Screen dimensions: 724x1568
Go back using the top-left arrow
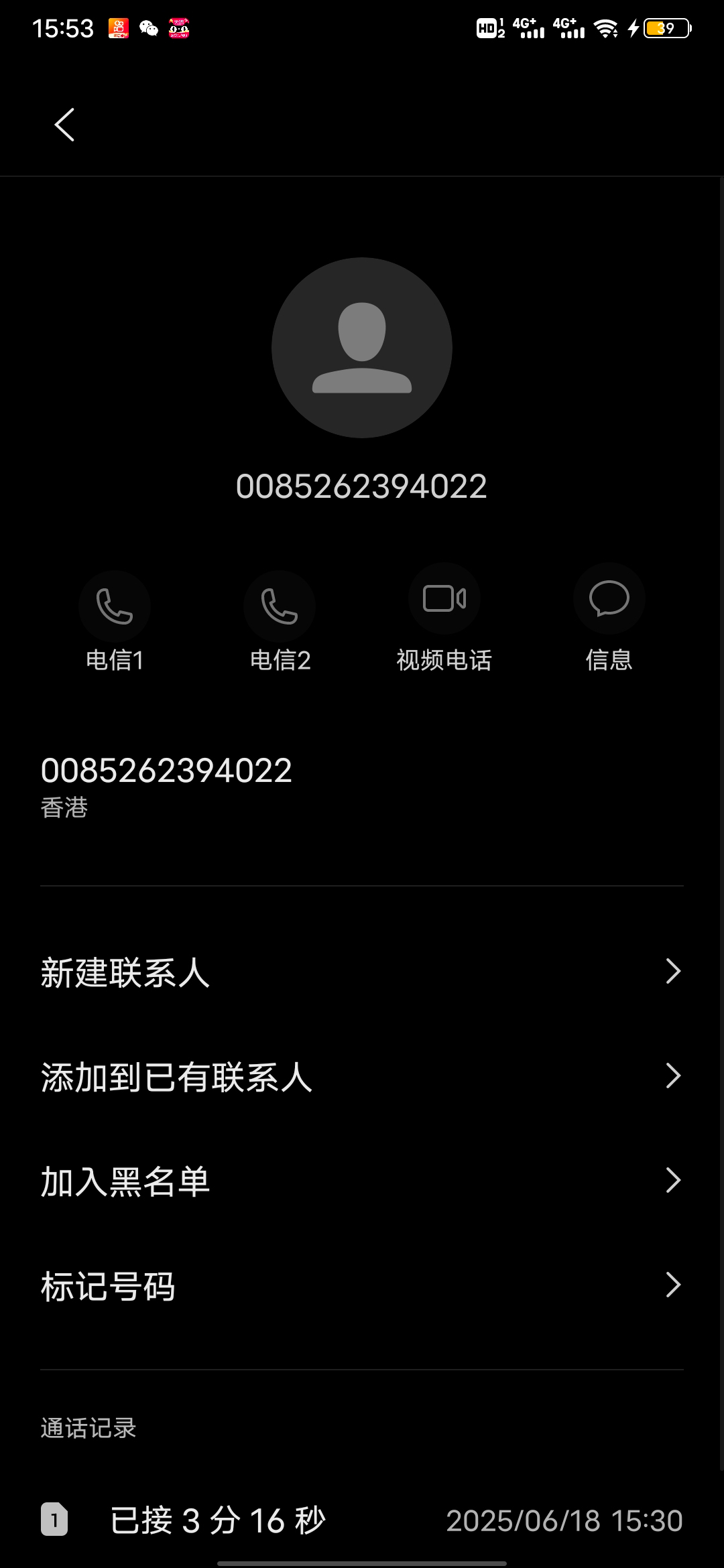click(x=64, y=125)
